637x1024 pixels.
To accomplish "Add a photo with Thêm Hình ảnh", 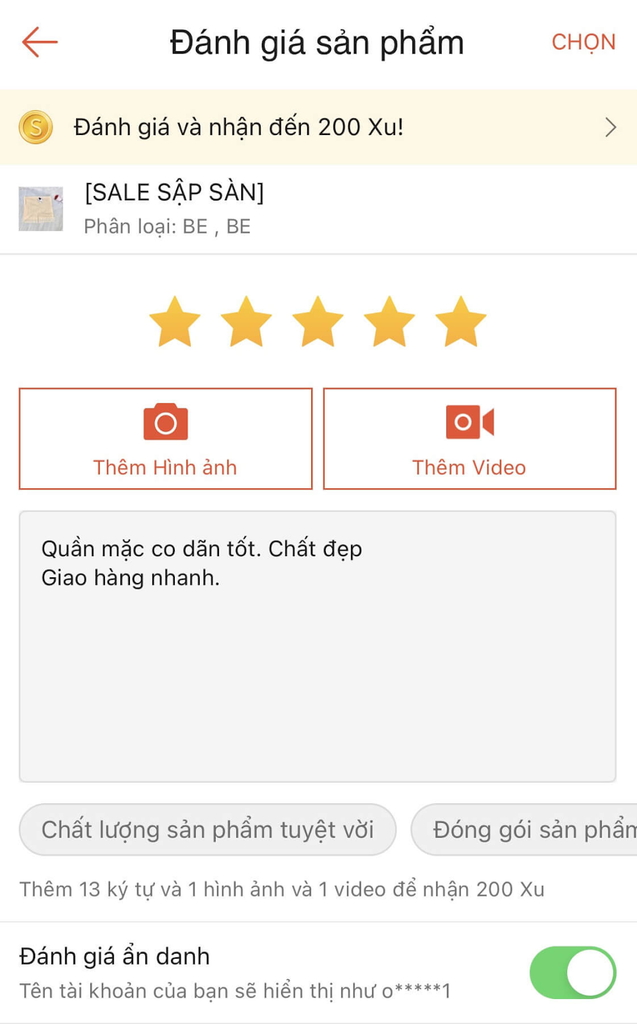I will (x=165, y=438).
